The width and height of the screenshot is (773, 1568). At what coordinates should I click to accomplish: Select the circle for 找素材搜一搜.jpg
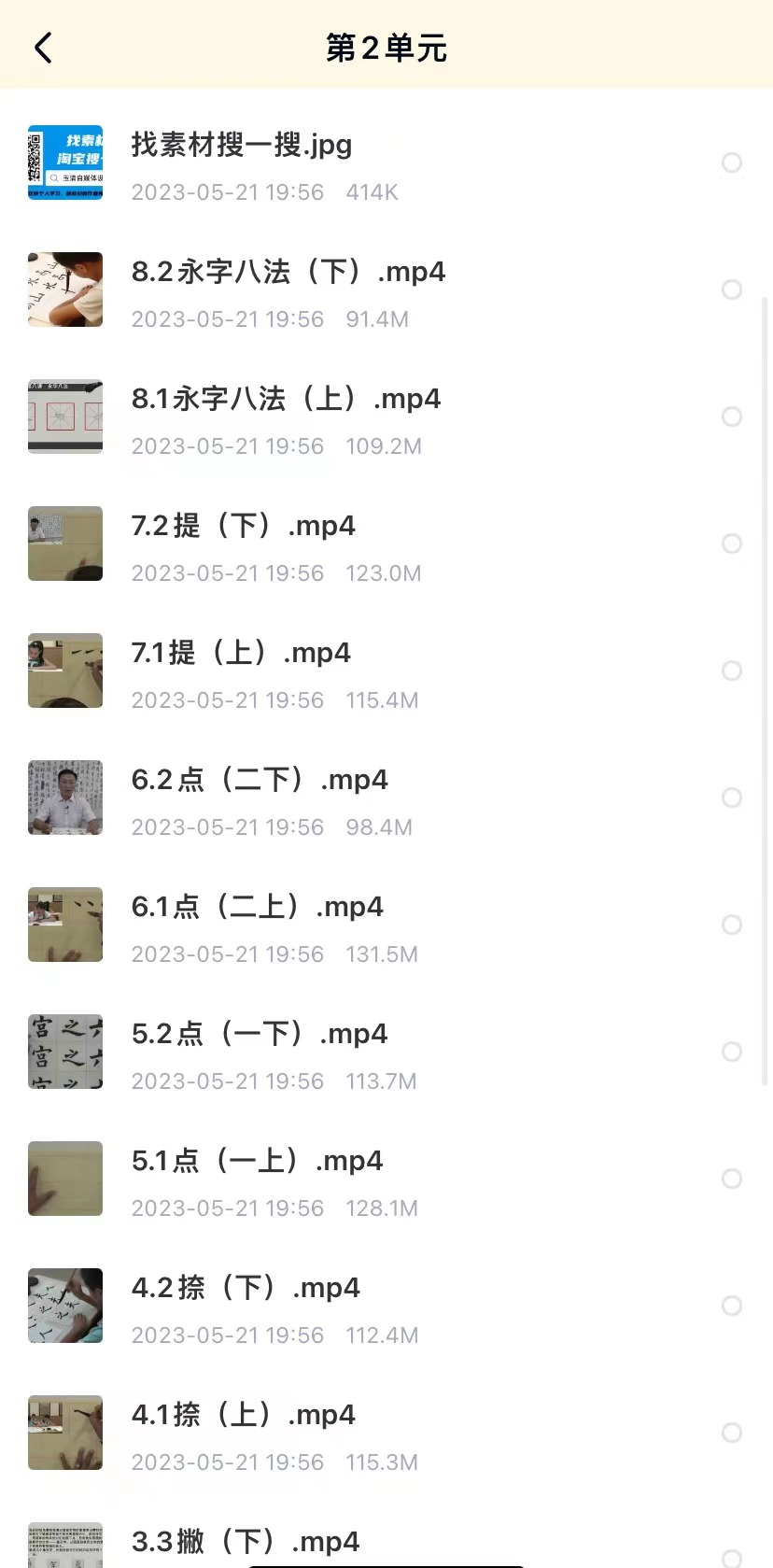(732, 162)
